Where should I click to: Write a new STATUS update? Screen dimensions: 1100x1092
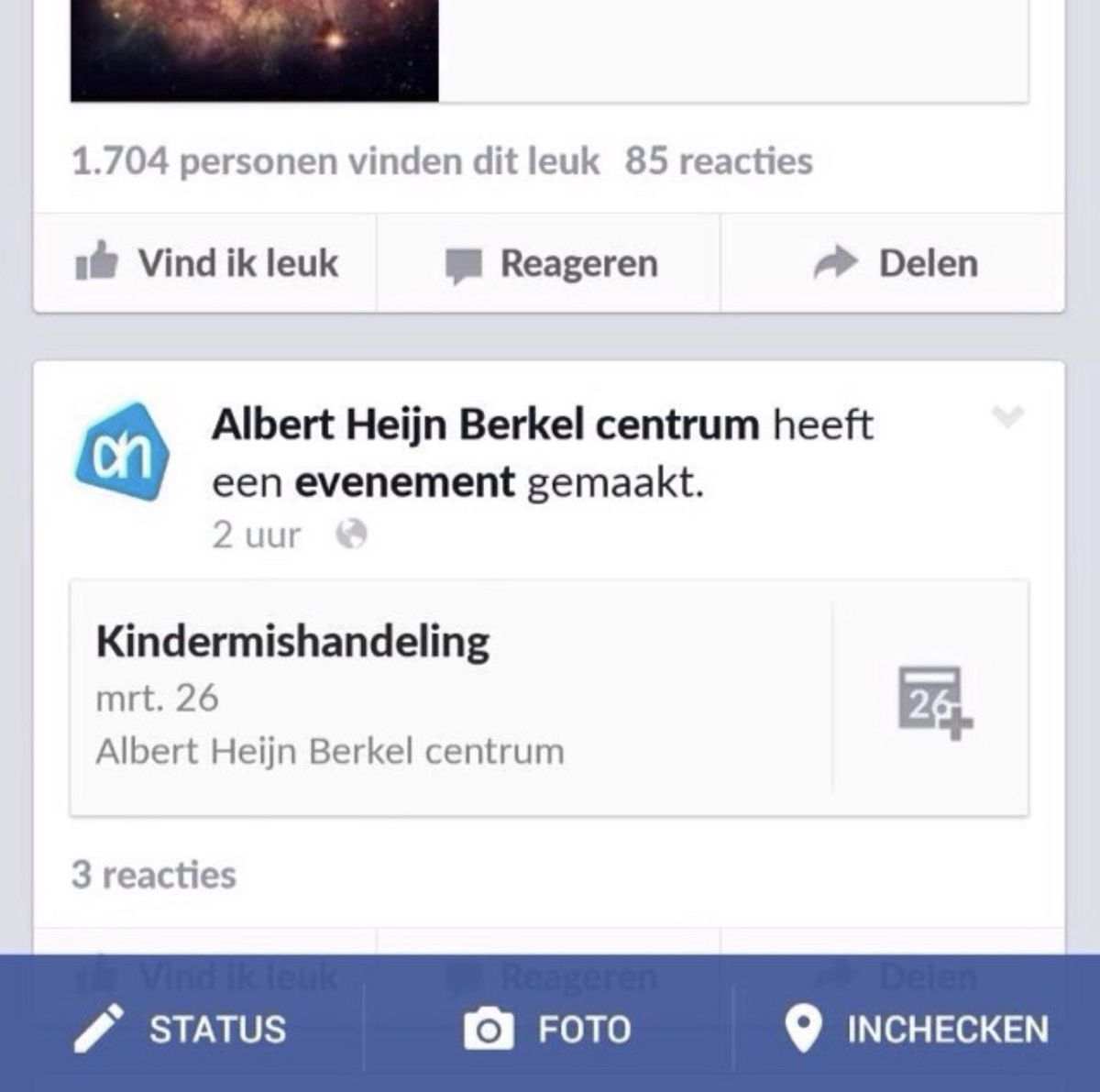181,1029
